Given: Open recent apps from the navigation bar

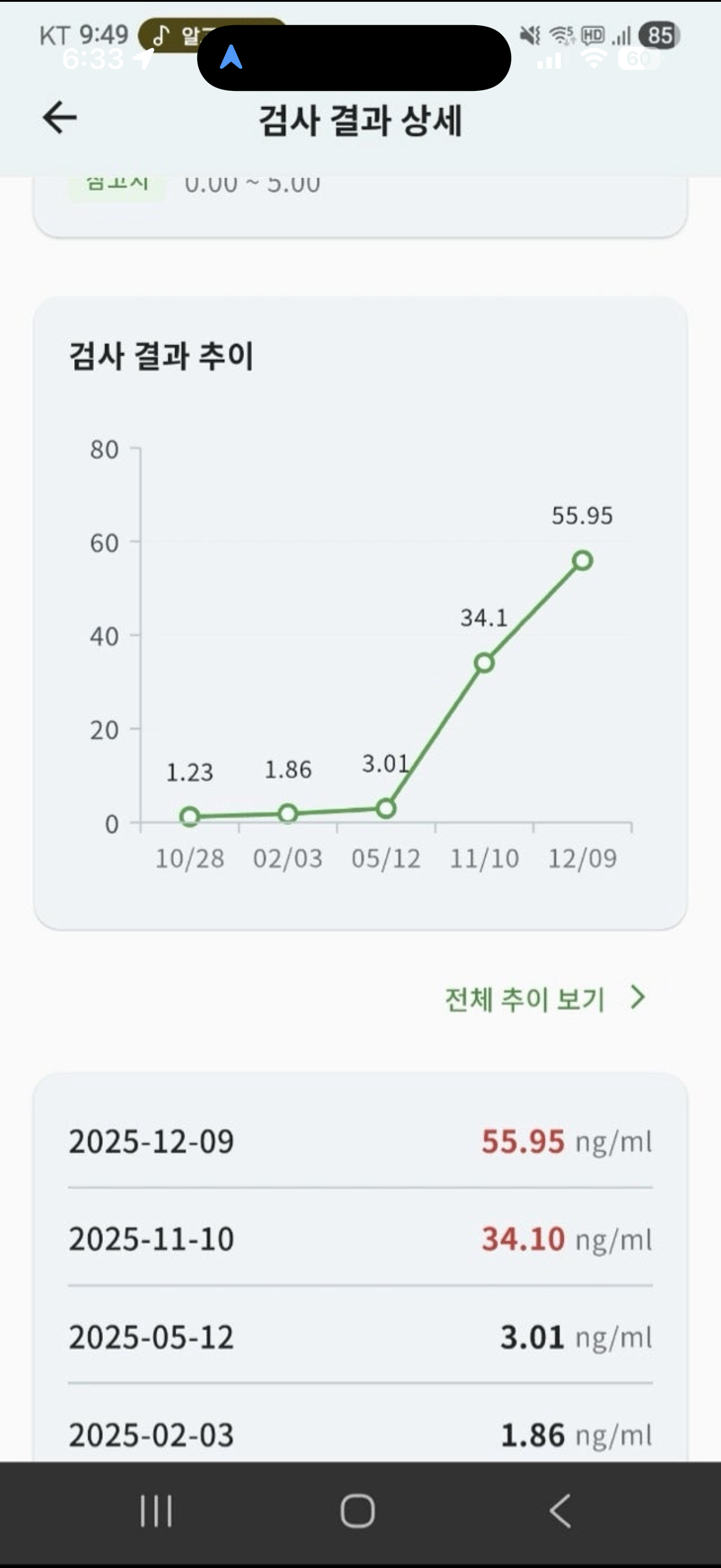Looking at the screenshot, I should [156, 1511].
